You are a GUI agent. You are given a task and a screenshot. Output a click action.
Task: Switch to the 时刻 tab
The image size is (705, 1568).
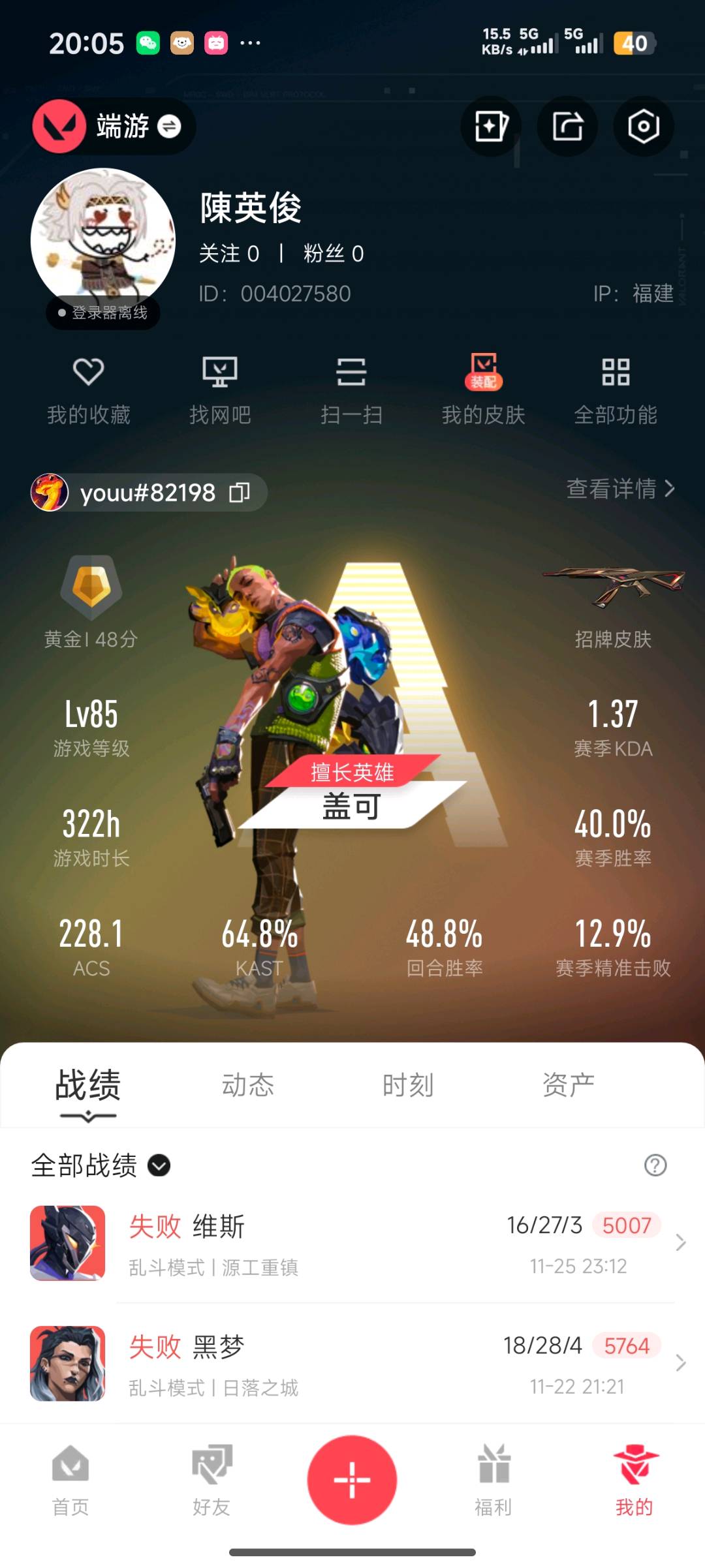[408, 1085]
